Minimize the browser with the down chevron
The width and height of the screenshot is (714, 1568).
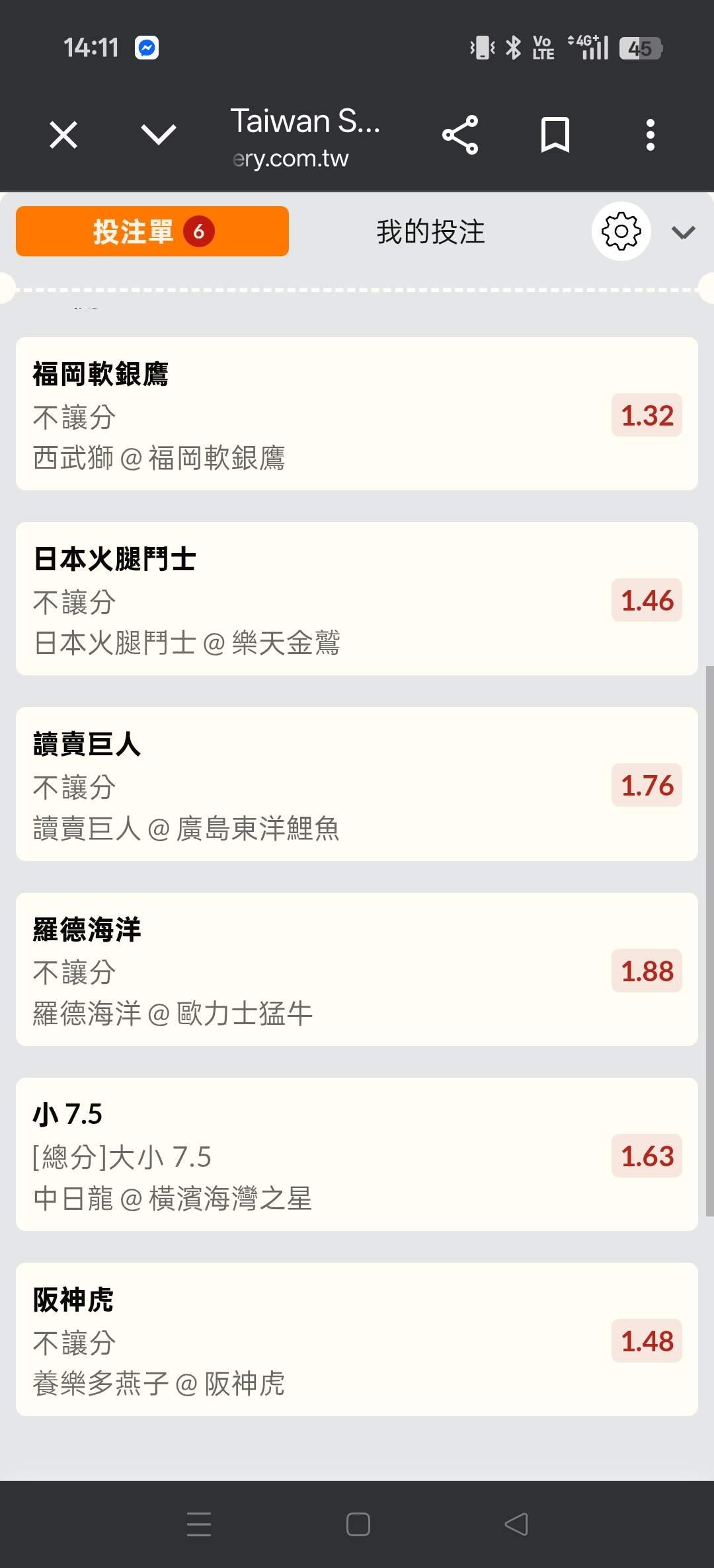[x=159, y=135]
